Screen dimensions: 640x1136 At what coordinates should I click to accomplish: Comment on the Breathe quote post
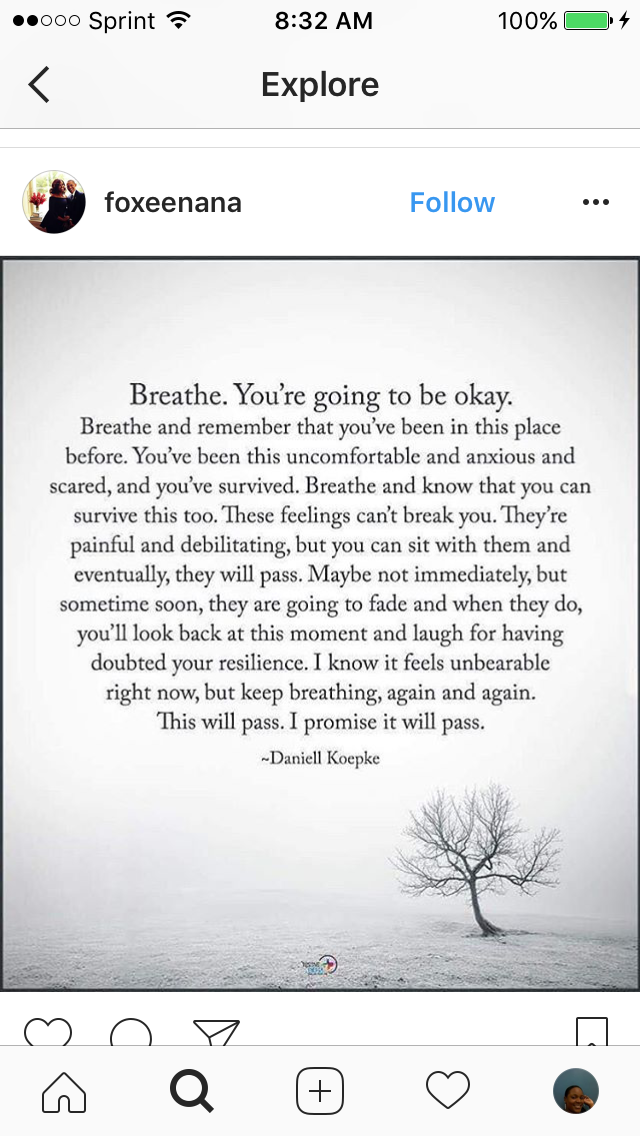[131, 1032]
